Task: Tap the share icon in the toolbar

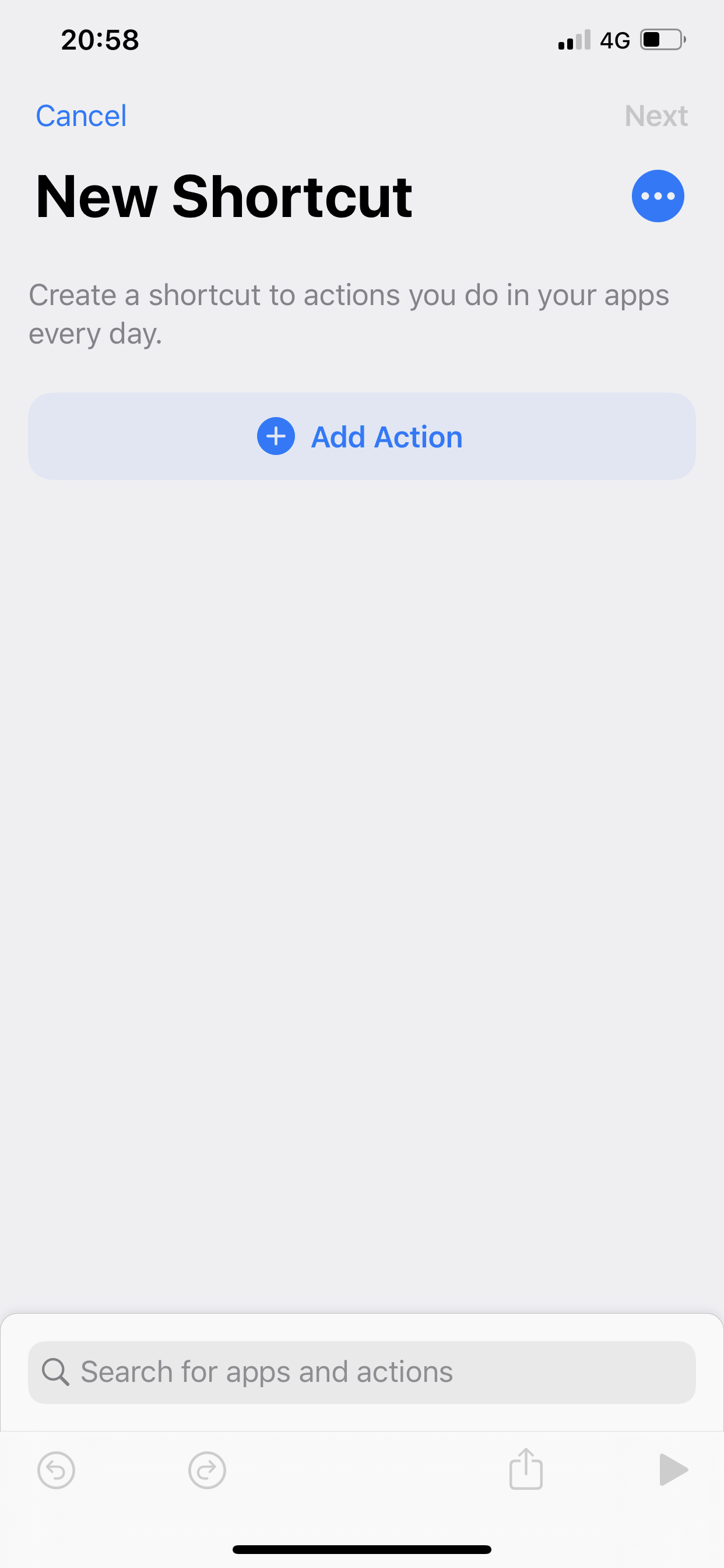Action: [x=526, y=1469]
